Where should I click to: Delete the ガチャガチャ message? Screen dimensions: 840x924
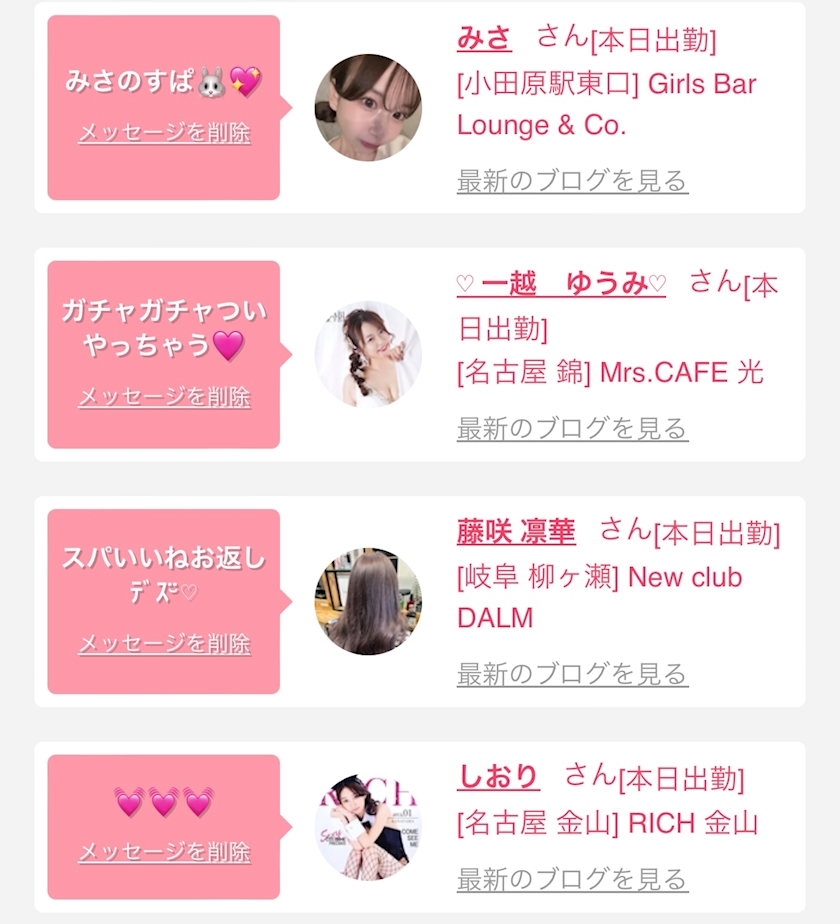pos(164,397)
